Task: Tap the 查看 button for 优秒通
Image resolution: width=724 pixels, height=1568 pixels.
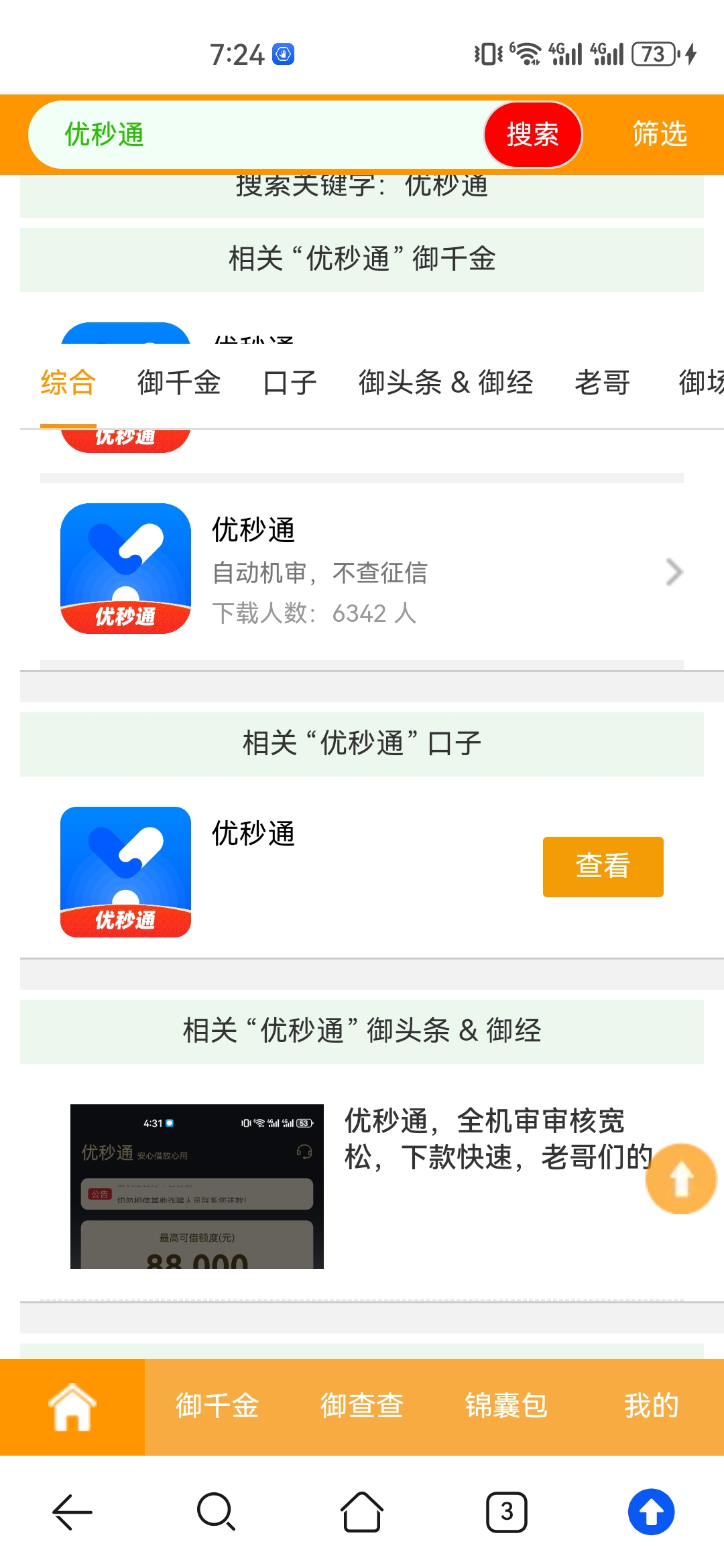Action: coord(603,866)
